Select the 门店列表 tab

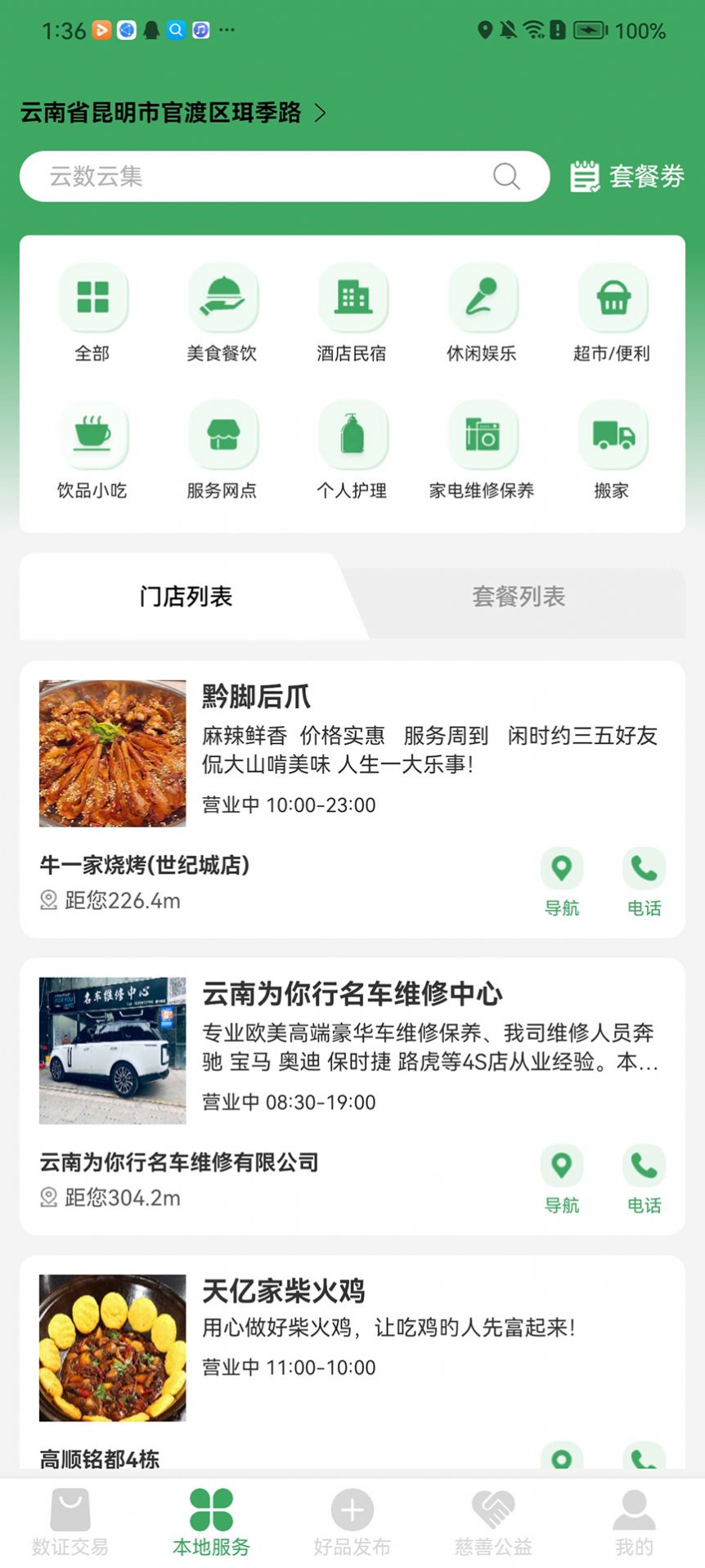pos(186,597)
